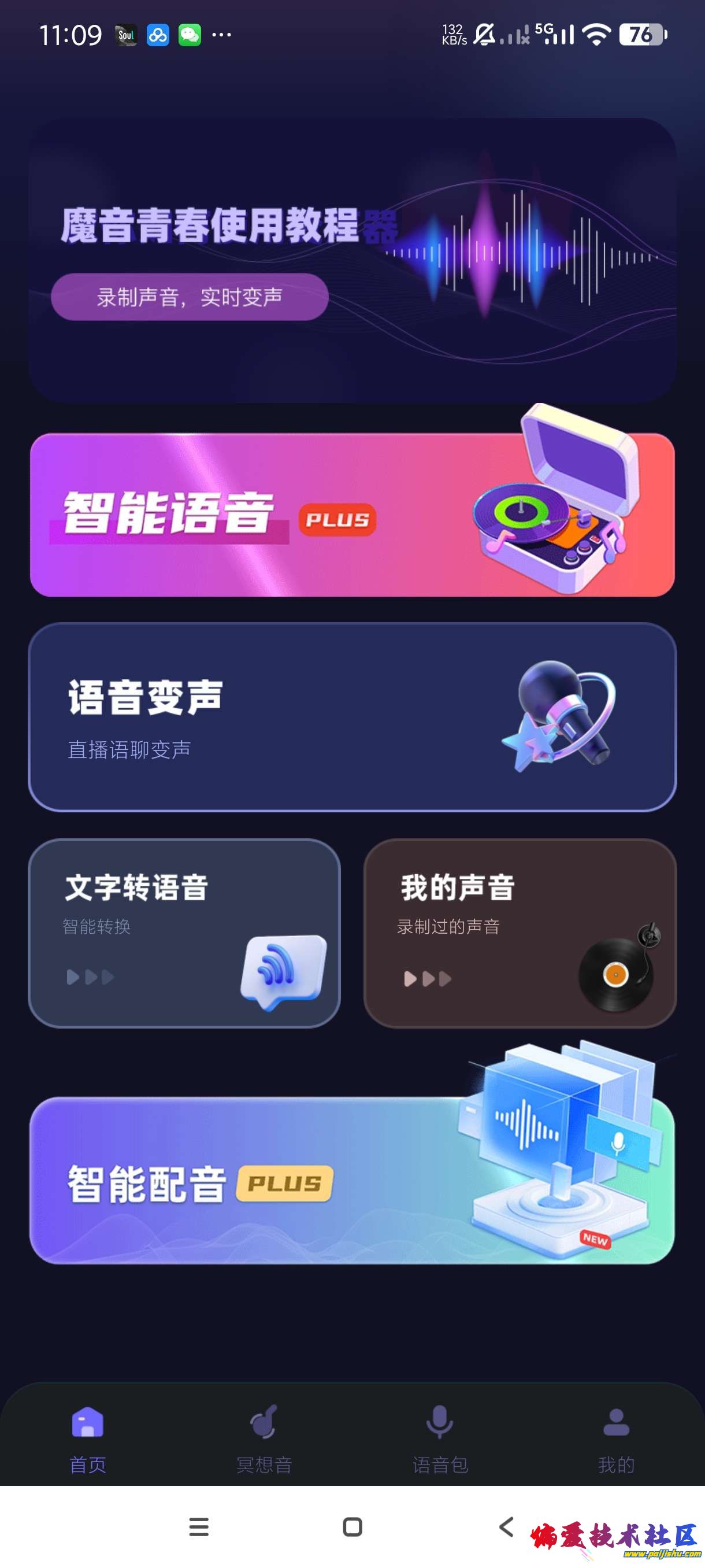This screenshot has width=705, height=1568.
Task: Open the 魔音青春使用教程 tutorial banner
Action: [352, 260]
